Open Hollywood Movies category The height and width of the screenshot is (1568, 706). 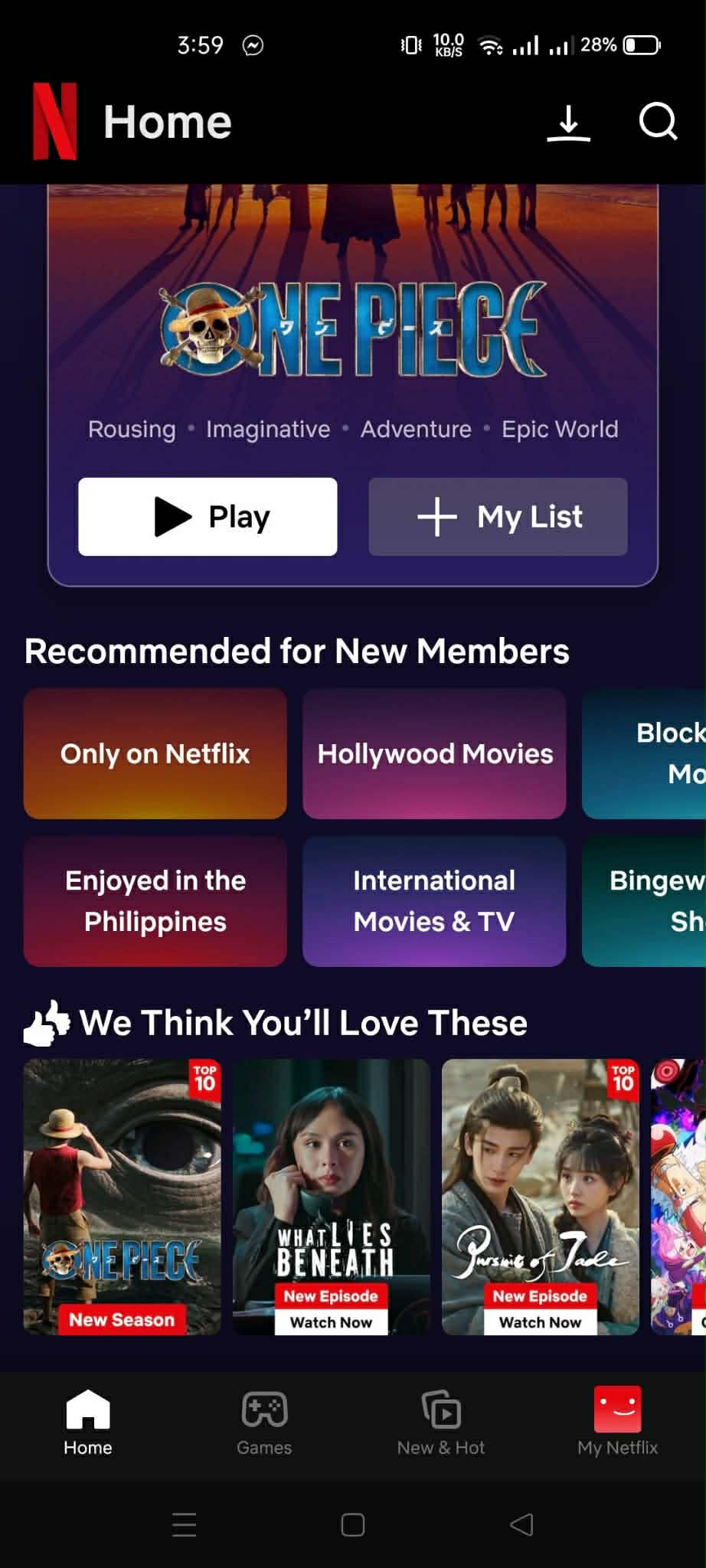pos(434,753)
